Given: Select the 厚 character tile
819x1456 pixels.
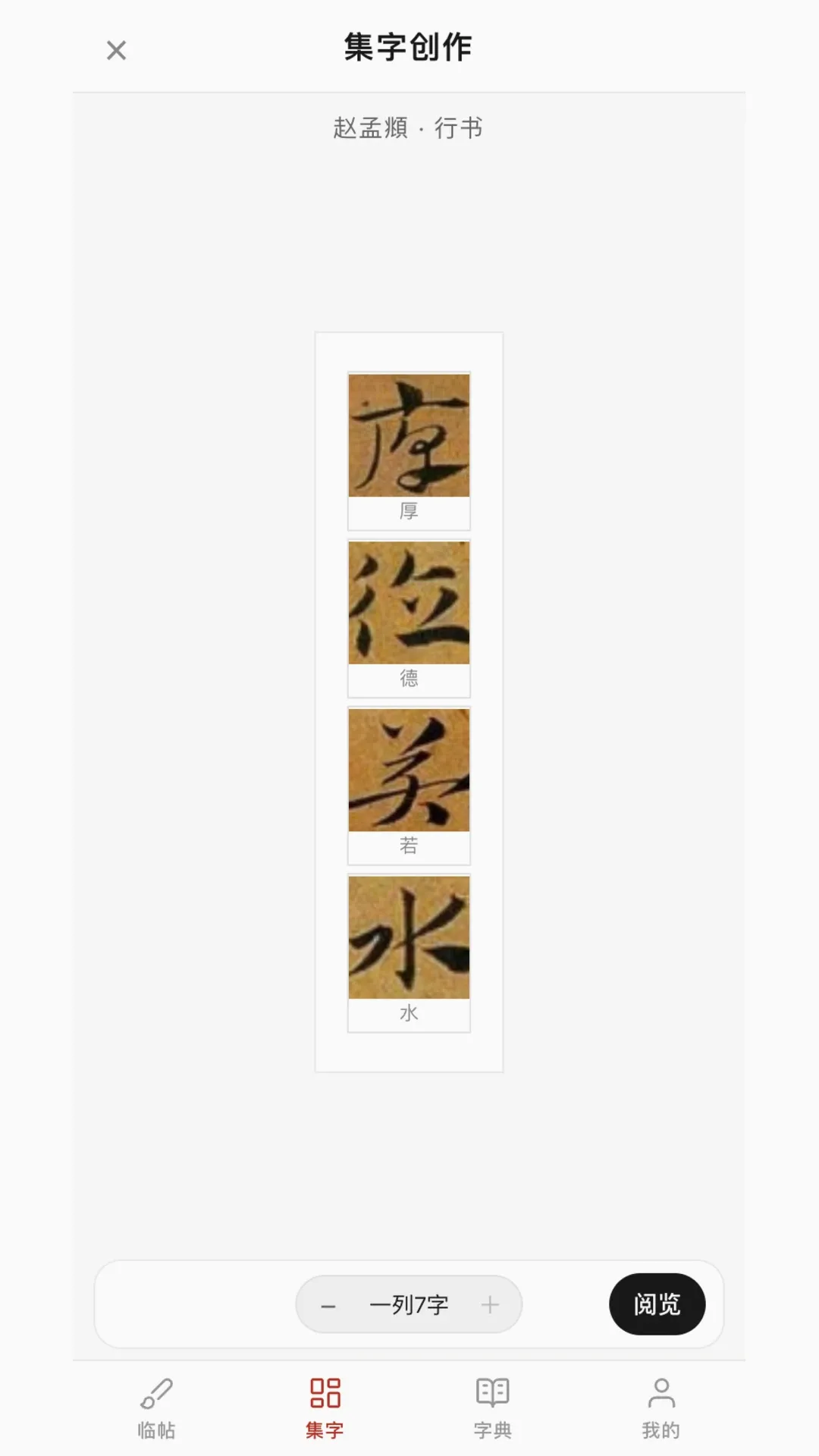Looking at the screenshot, I should [409, 451].
